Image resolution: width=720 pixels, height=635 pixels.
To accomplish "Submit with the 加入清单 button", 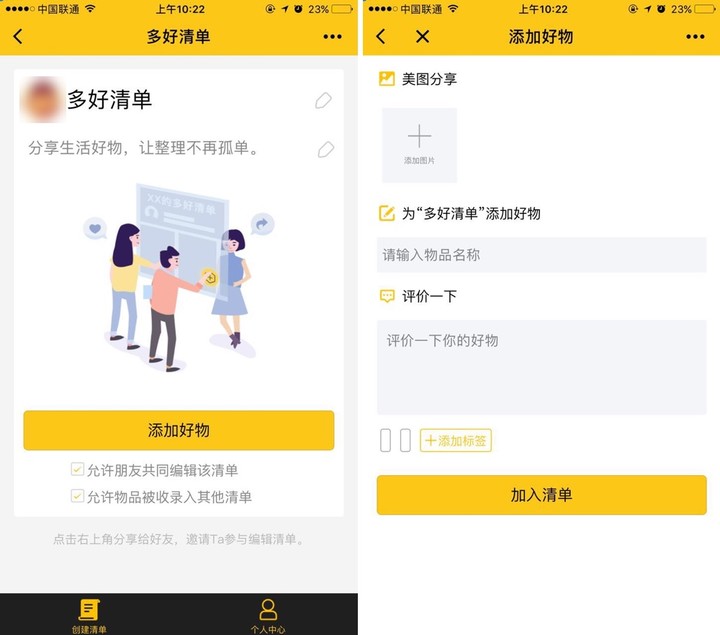I will [x=541, y=495].
